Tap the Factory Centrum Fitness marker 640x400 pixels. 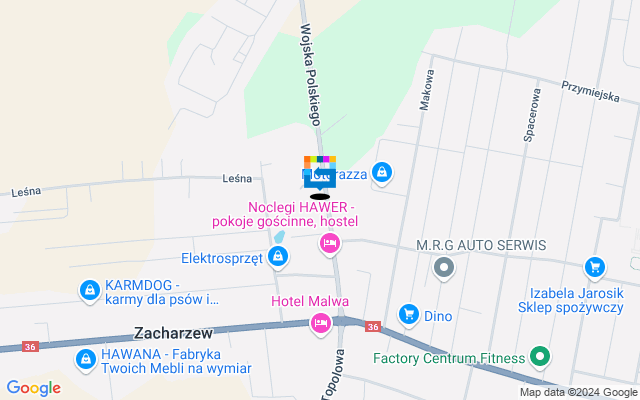(x=540, y=355)
